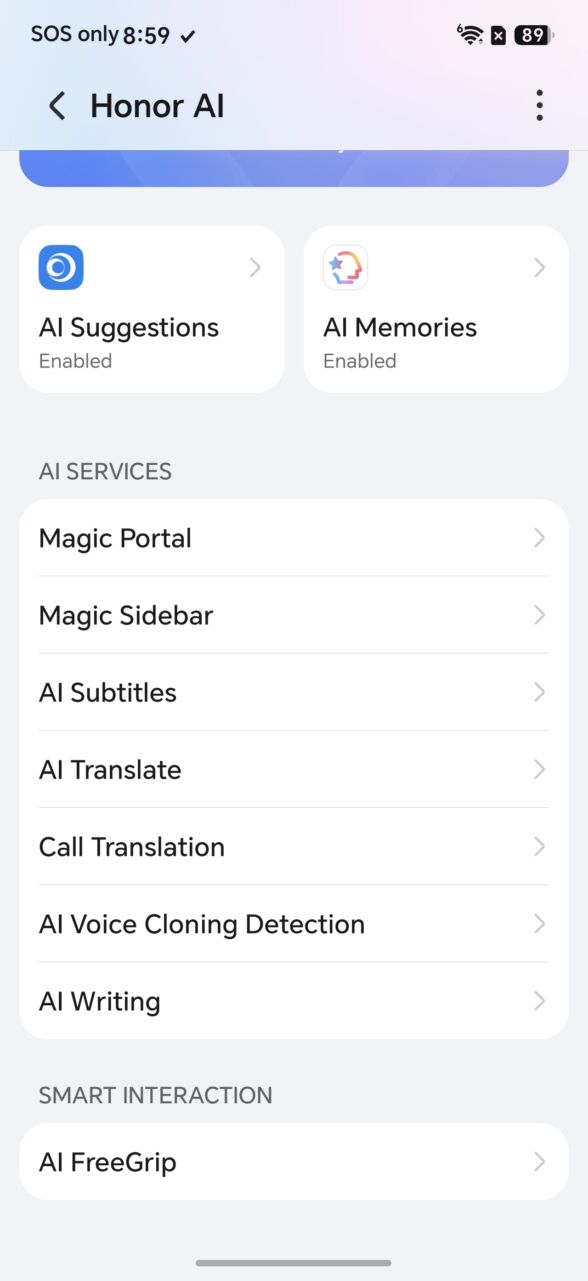
Task: Open the AI Memories card
Action: pyautogui.click(x=436, y=309)
